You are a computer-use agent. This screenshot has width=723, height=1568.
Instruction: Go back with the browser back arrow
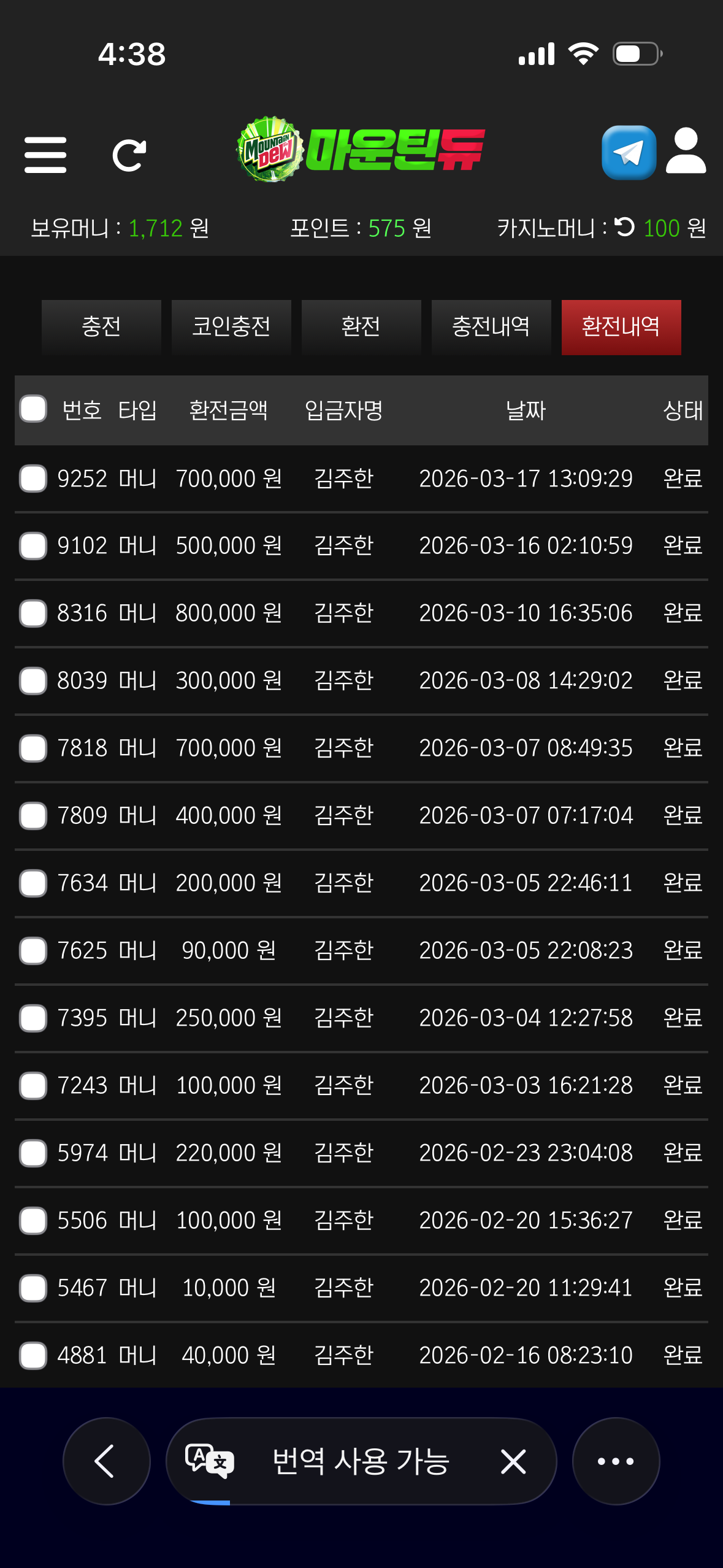click(106, 1461)
